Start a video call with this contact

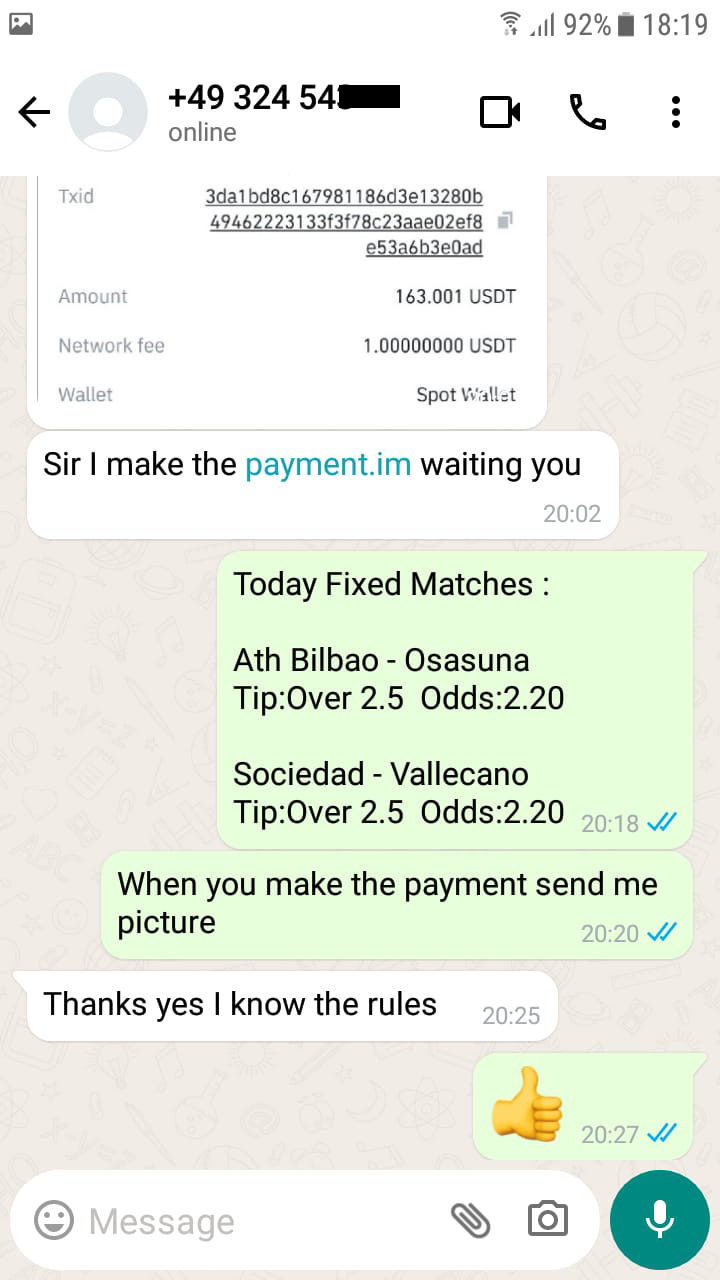click(500, 112)
